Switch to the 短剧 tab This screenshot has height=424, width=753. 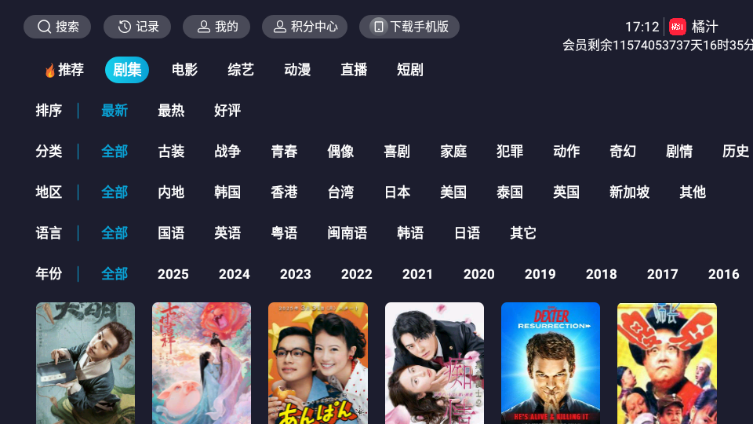(410, 70)
